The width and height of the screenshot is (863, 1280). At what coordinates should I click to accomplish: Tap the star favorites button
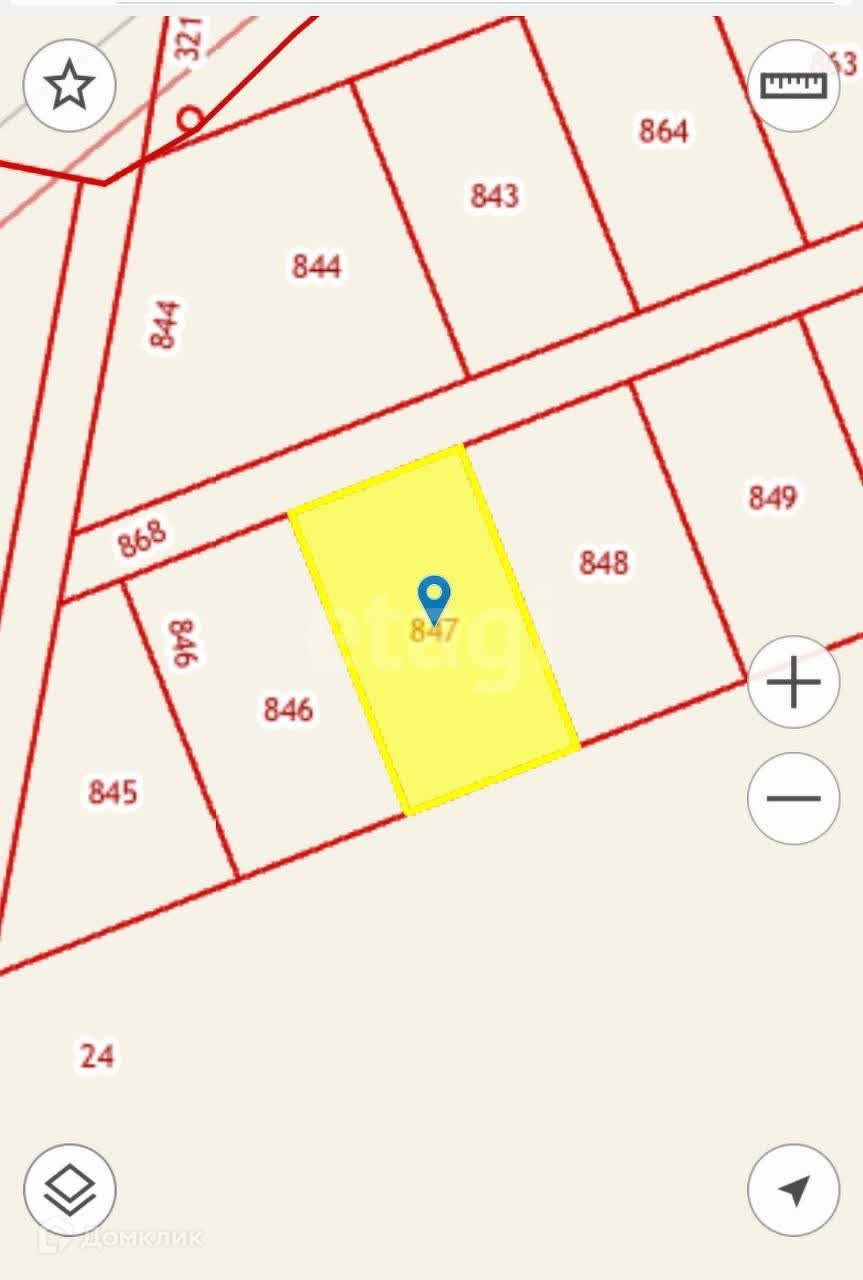click(69, 86)
